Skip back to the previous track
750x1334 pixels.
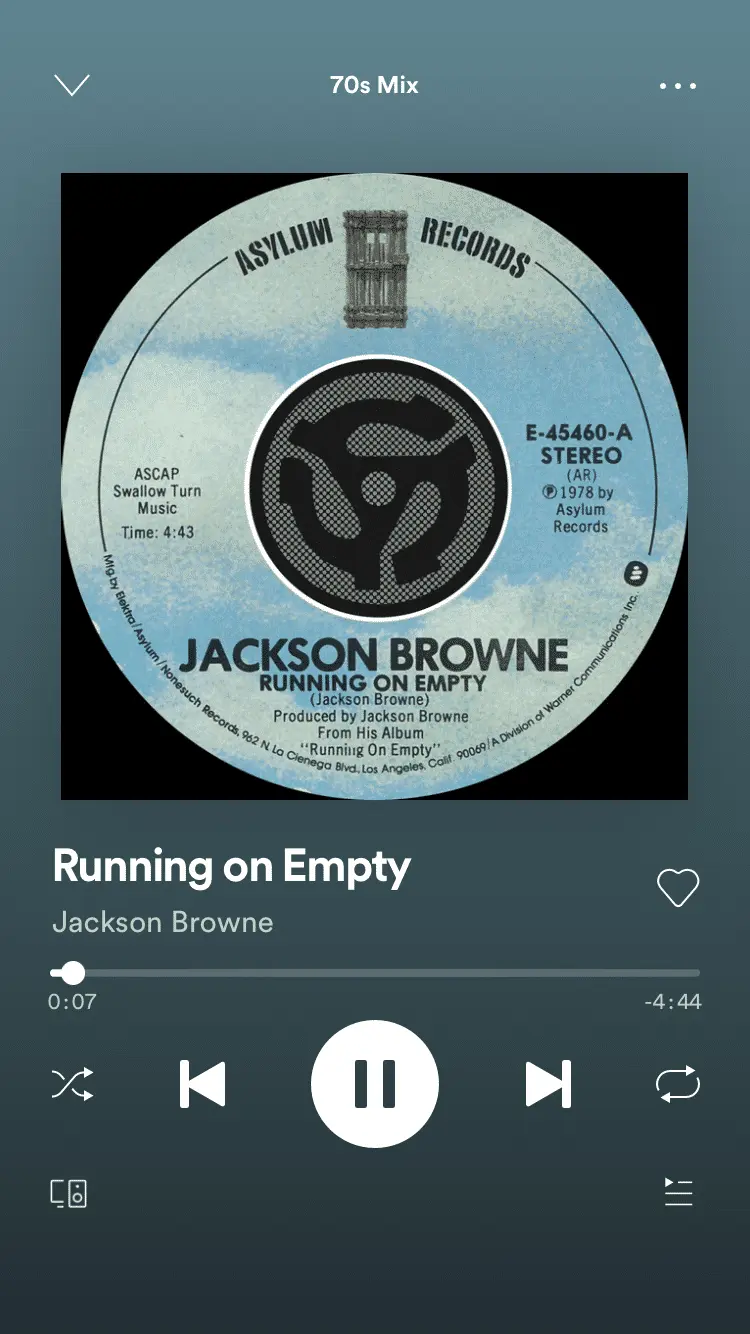[203, 1084]
